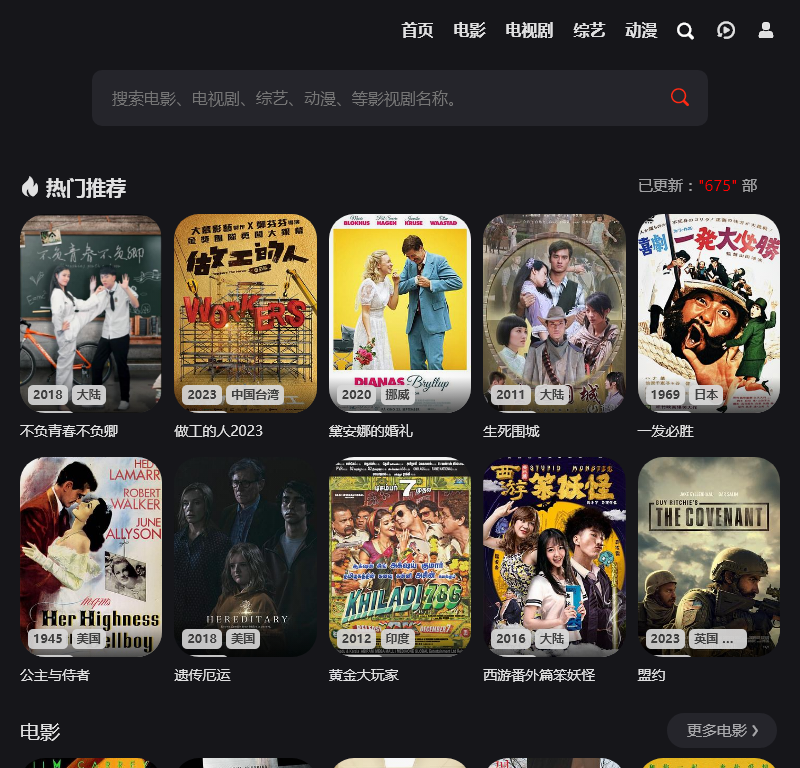Image resolution: width=800 pixels, height=768 pixels.
Task: View details for 黛安娜的婚礼
Action: (x=400, y=313)
